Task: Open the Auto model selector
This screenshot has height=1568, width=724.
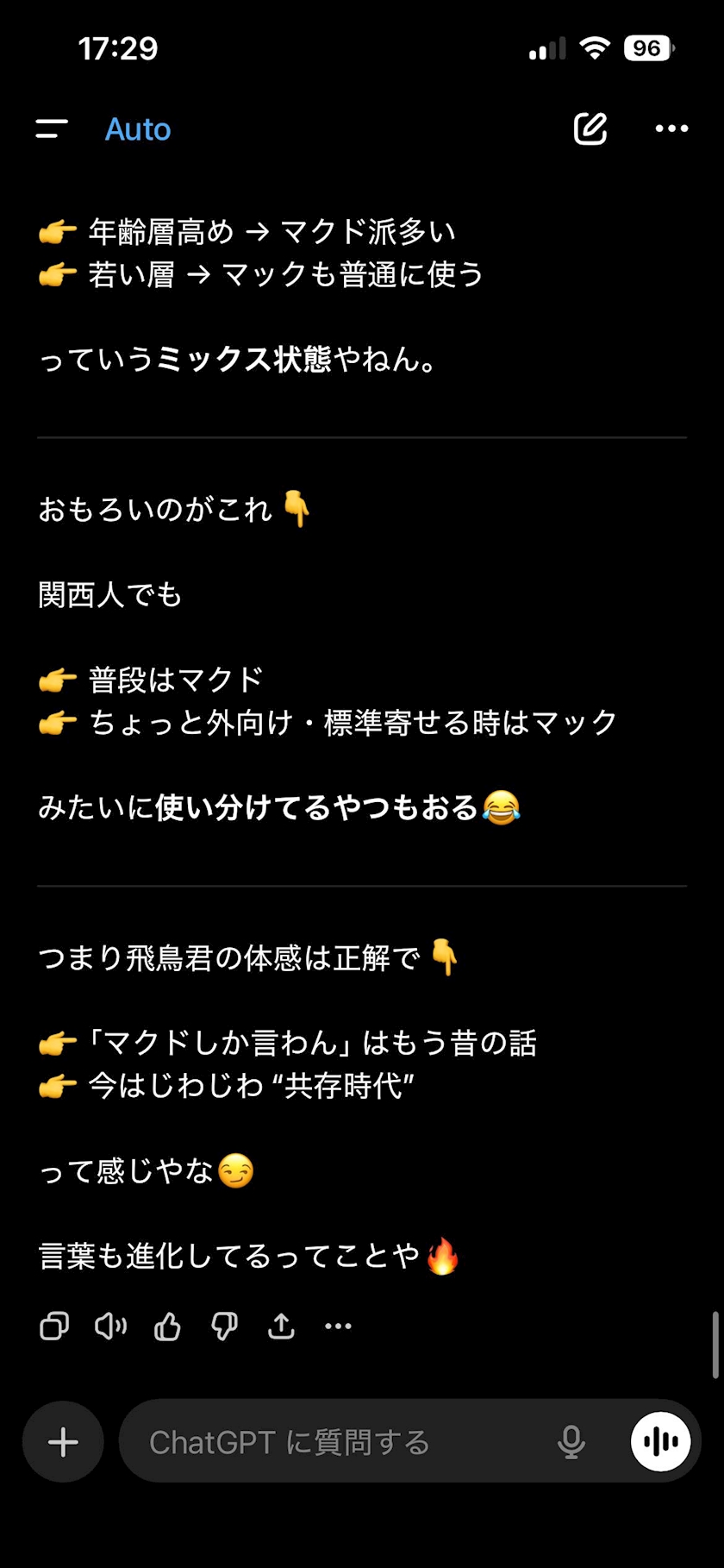Action: [138, 129]
